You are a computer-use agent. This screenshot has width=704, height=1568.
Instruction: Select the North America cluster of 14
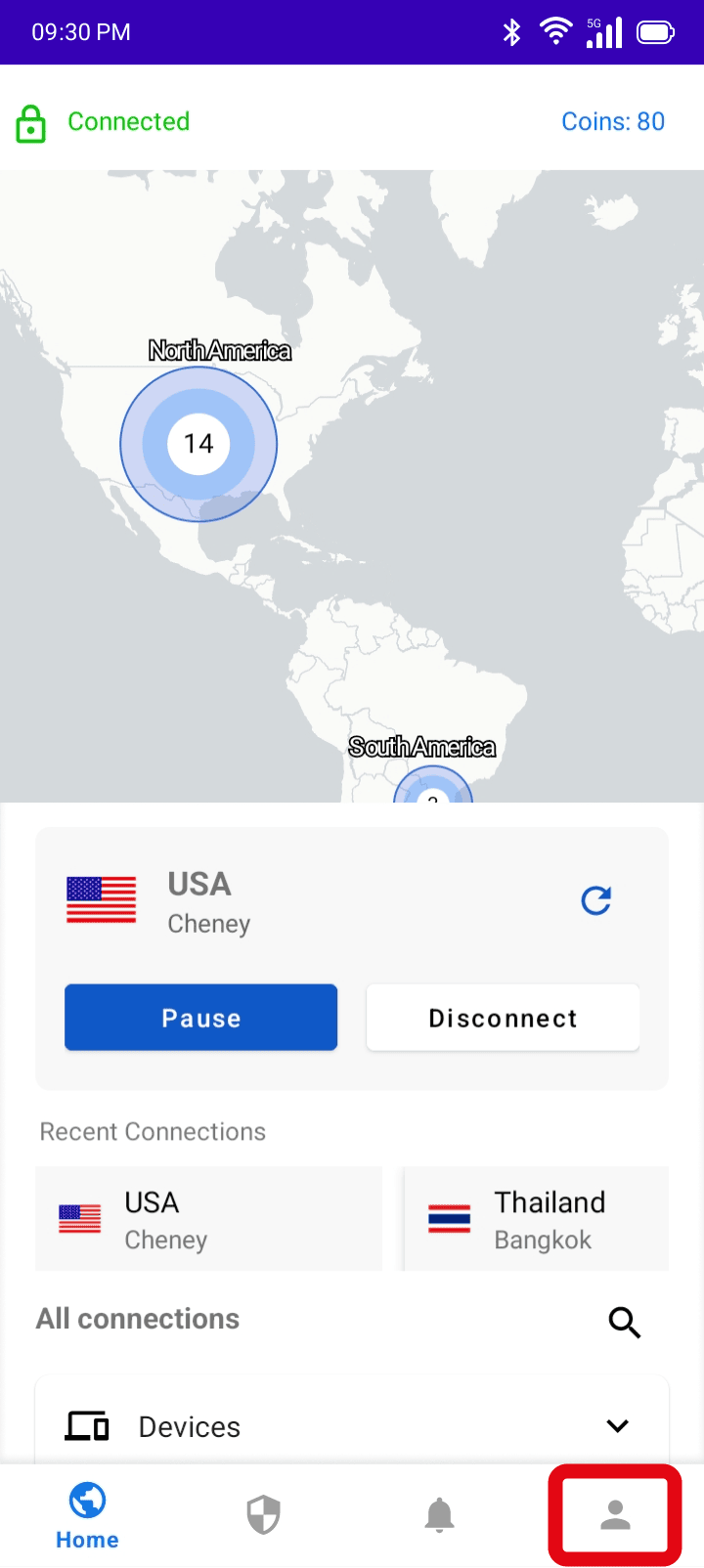(x=198, y=444)
